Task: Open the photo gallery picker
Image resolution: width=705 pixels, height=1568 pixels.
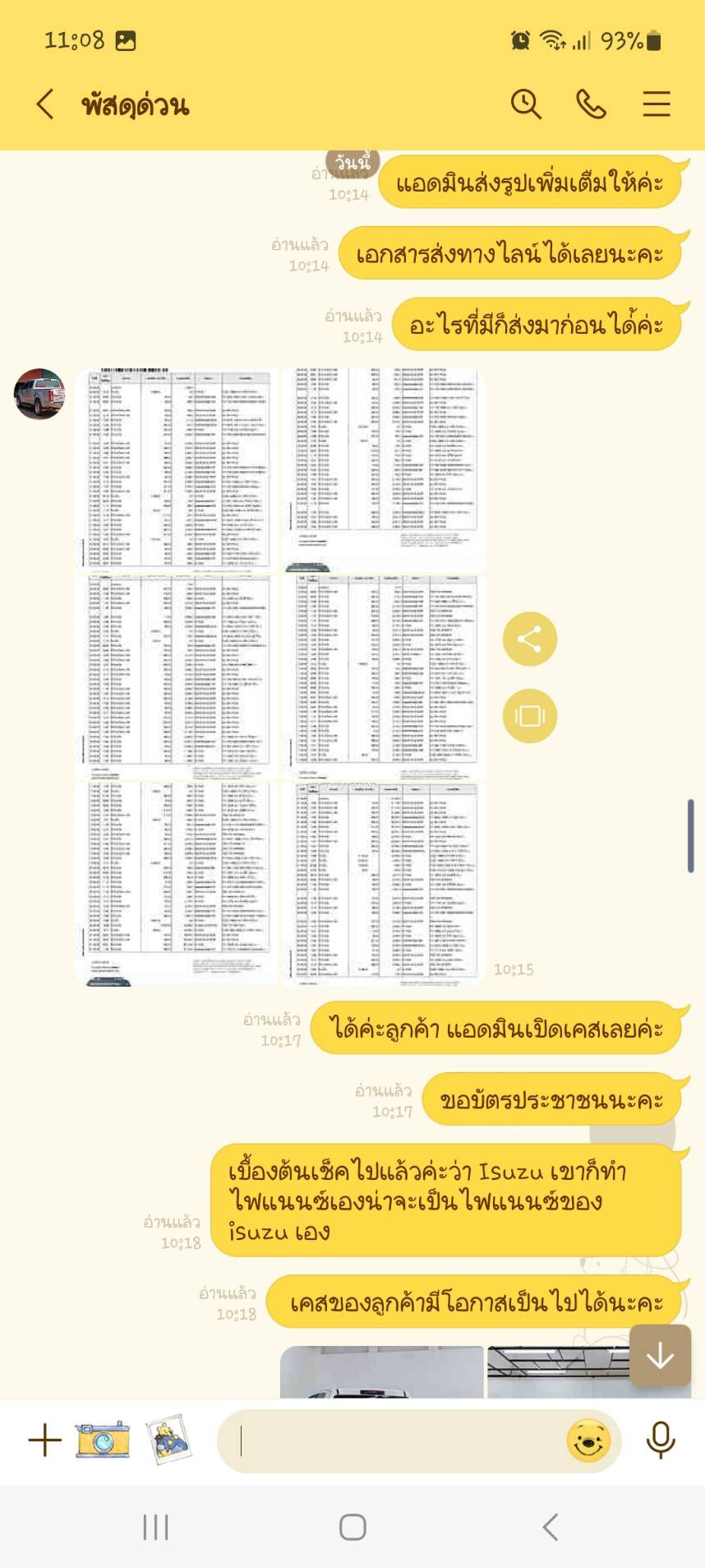Action: [x=168, y=1439]
